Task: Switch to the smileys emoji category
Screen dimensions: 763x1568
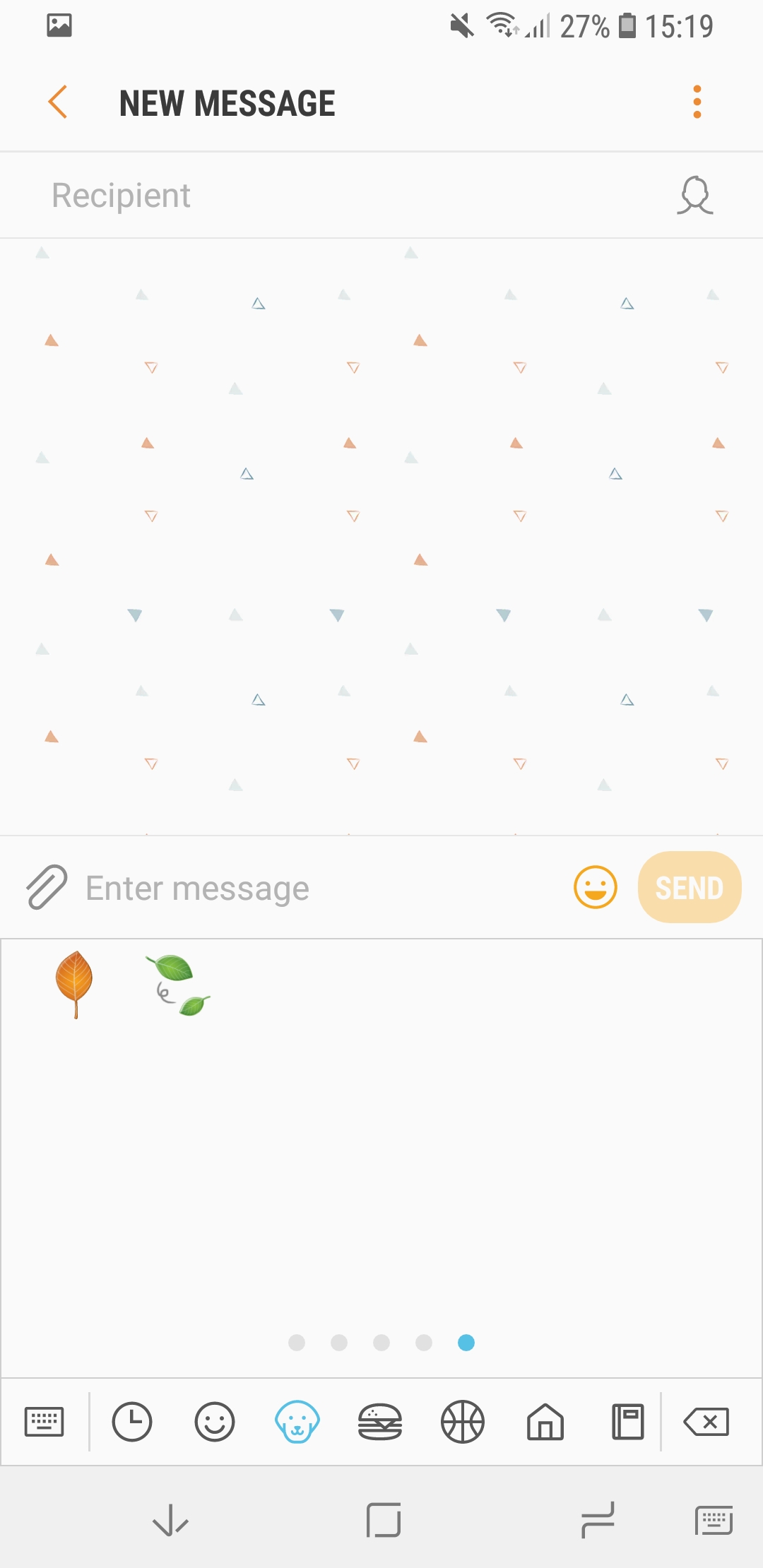Action: (215, 1421)
